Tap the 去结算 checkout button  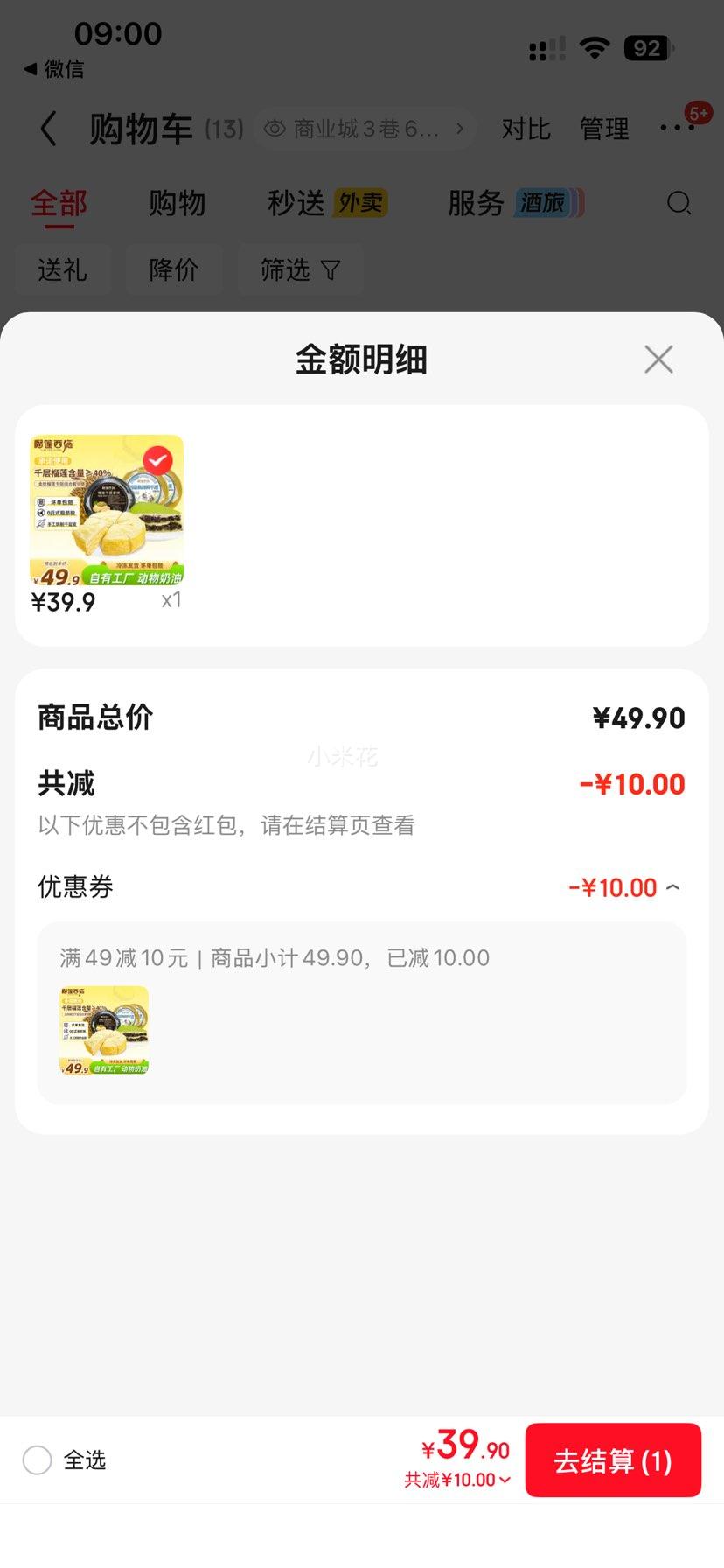pos(613,1459)
